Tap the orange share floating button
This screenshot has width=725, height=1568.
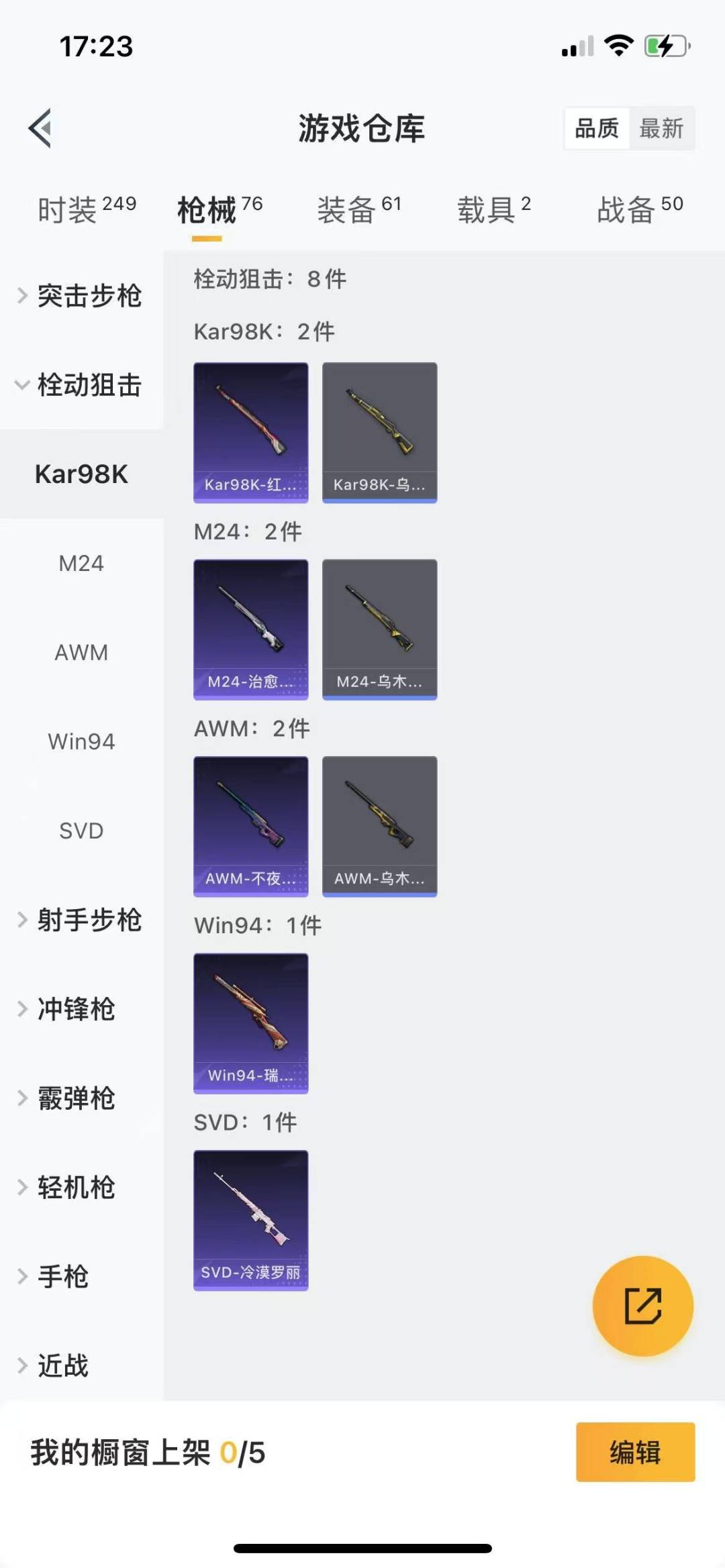pos(642,1306)
